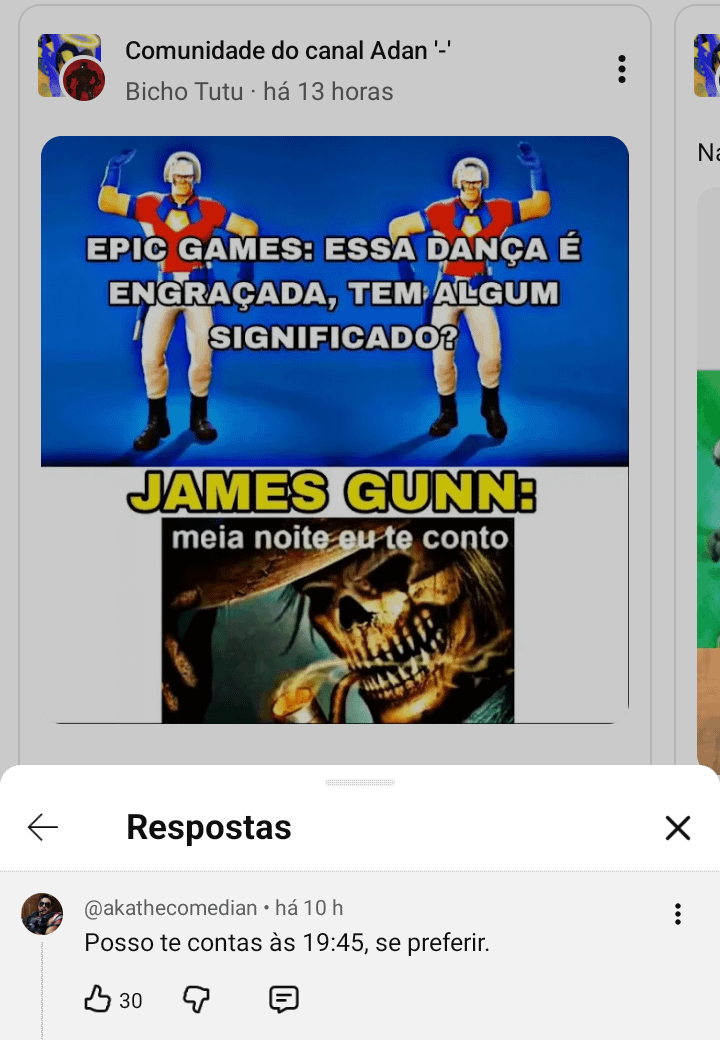Open options menu for @akathecomedian comment
Image resolution: width=720 pixels, height=1040 pixels.
point(677,914)
